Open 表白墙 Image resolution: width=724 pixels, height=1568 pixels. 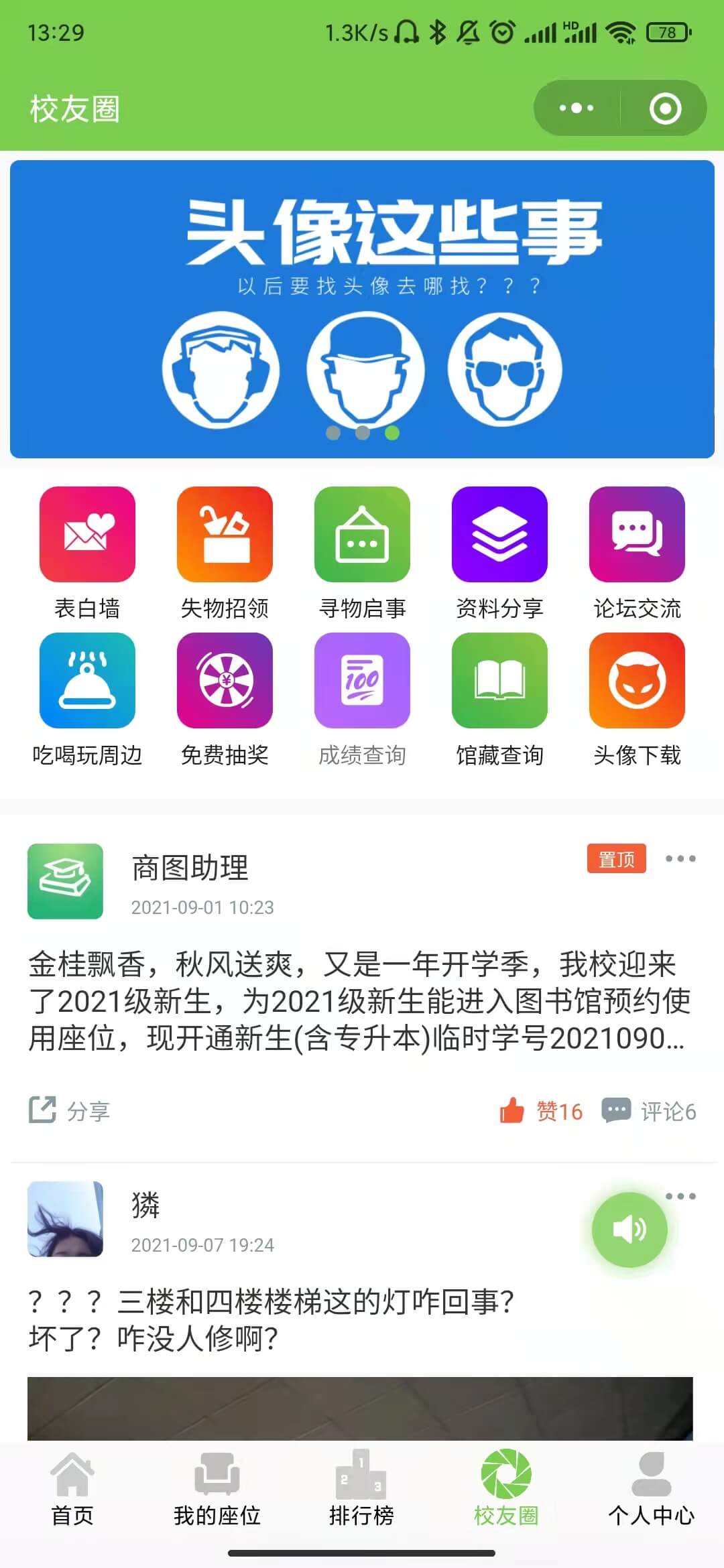87,535
